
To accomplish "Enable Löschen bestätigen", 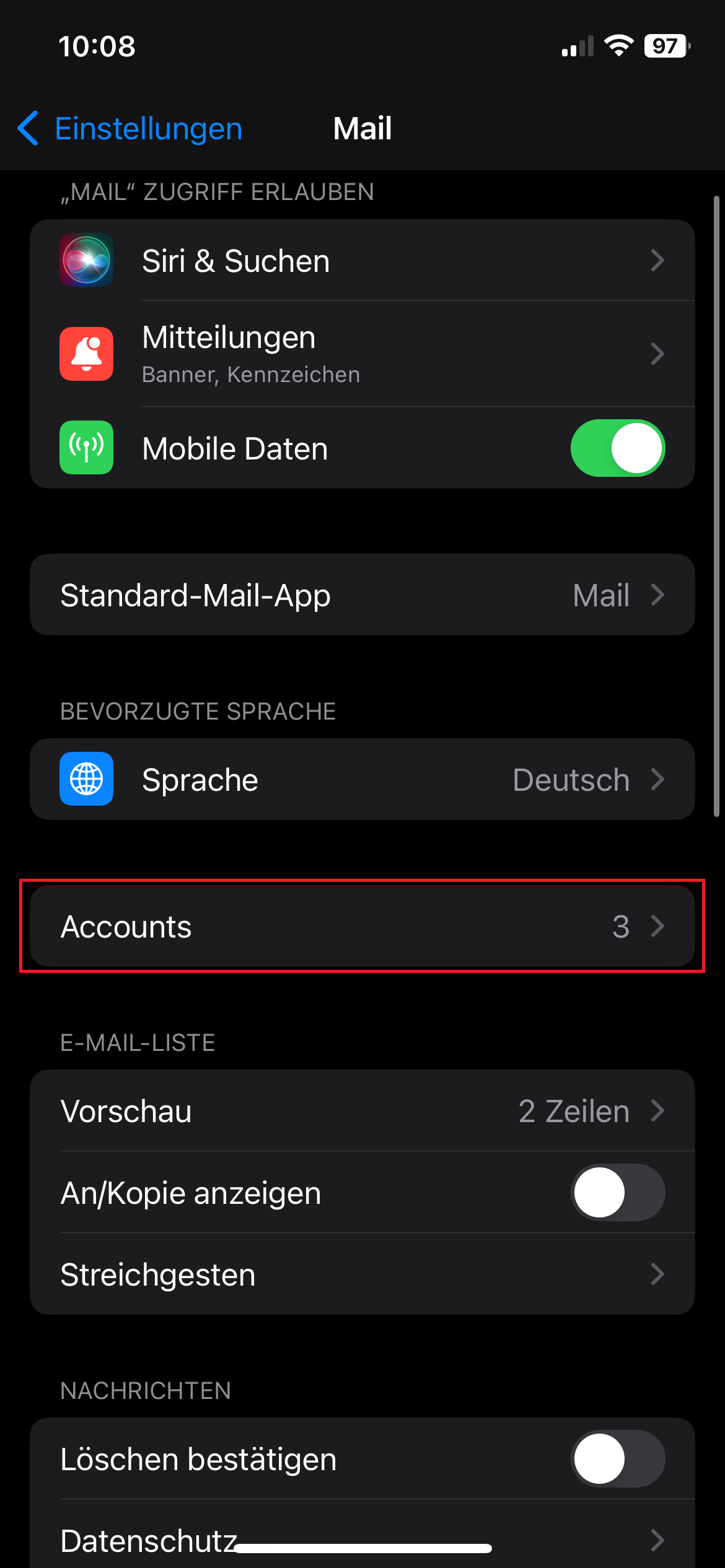I will 617,1459.
